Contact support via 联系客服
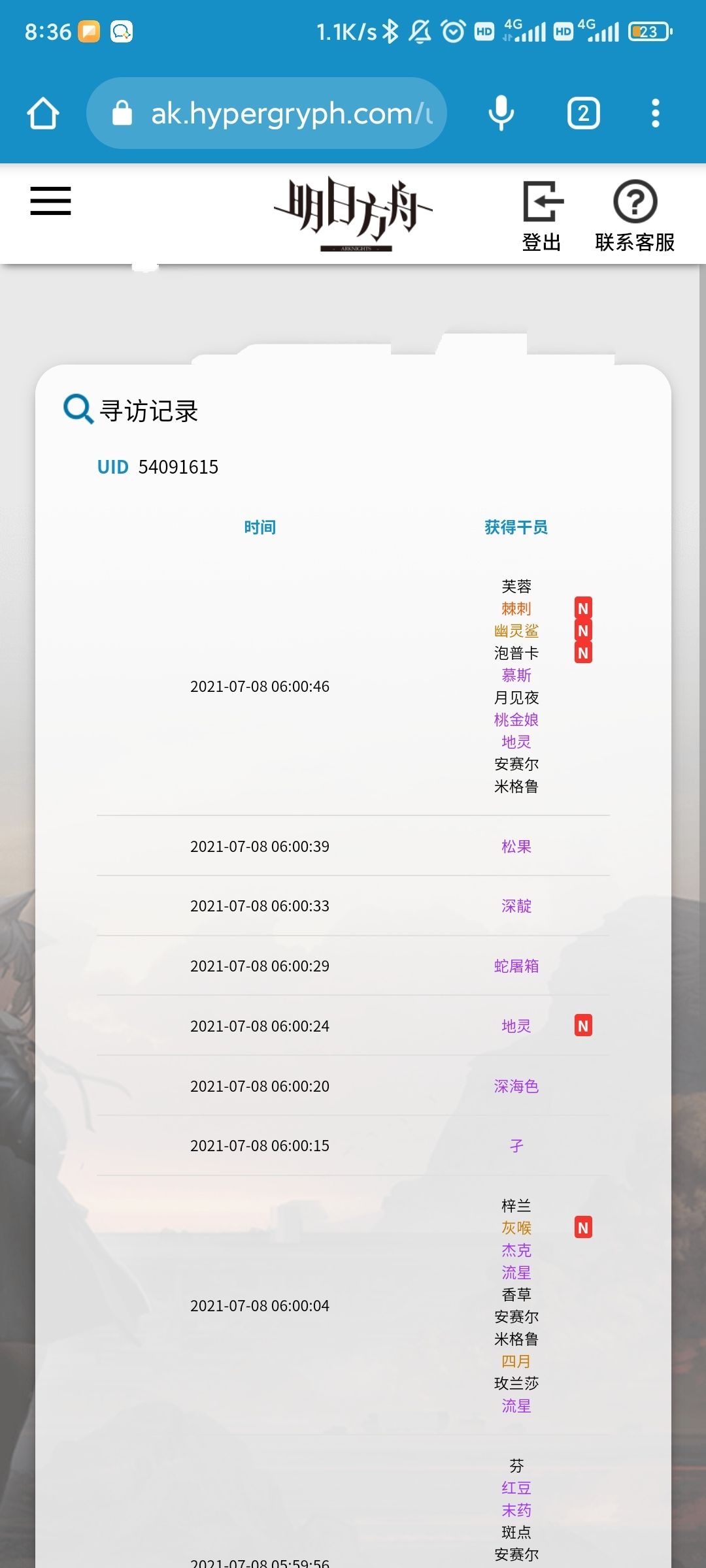706x1568 pixels. [635, 217]
